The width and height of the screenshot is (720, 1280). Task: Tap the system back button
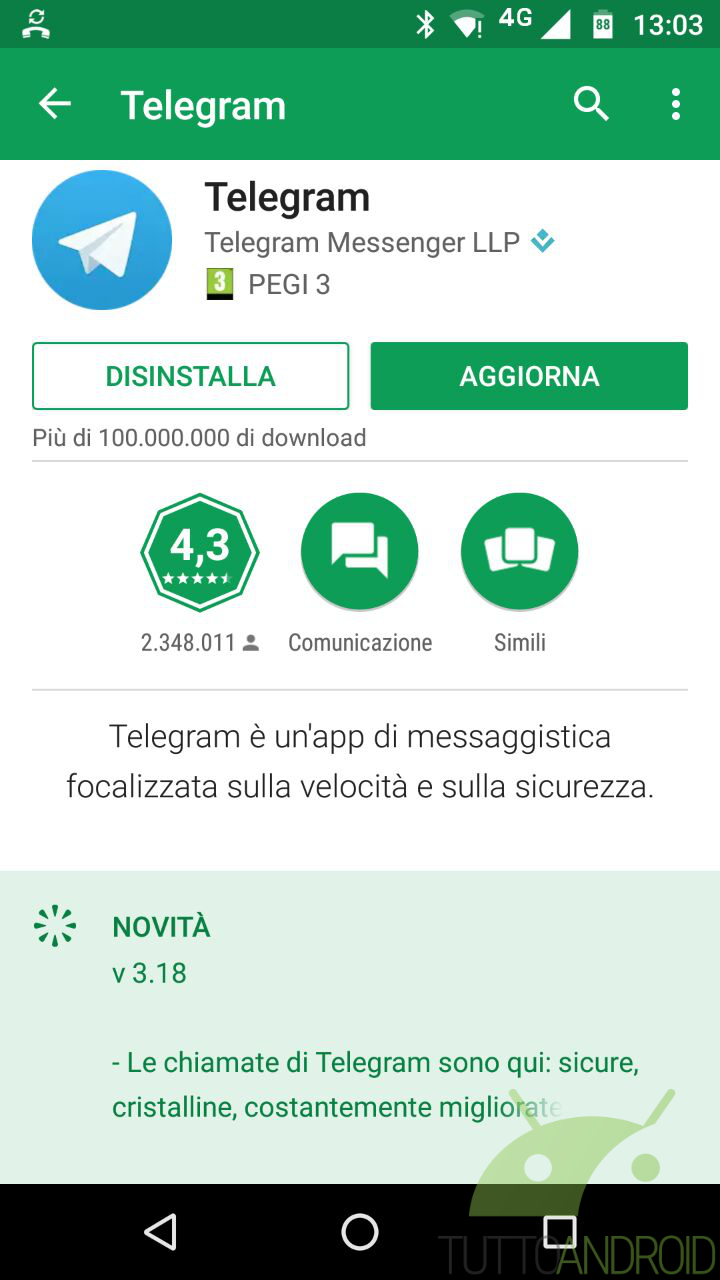pyautogui.click(x=161, y=1232)
